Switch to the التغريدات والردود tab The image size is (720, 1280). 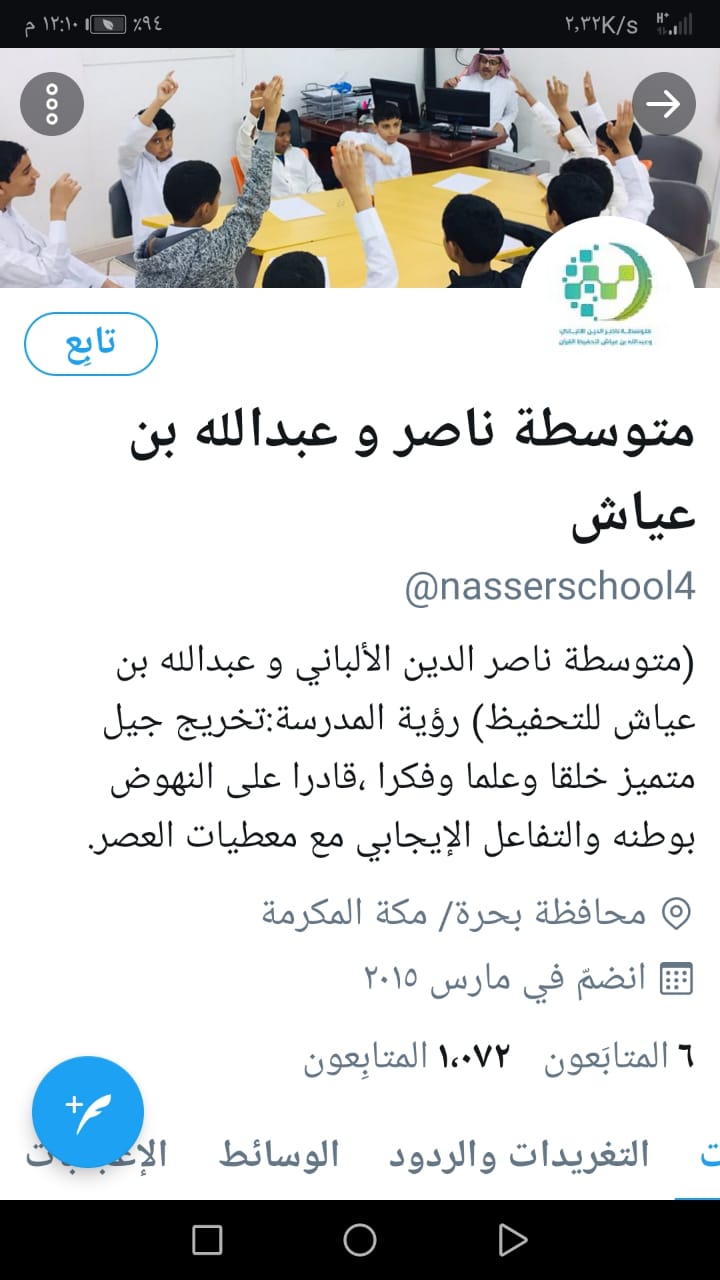coord(519,1155)
